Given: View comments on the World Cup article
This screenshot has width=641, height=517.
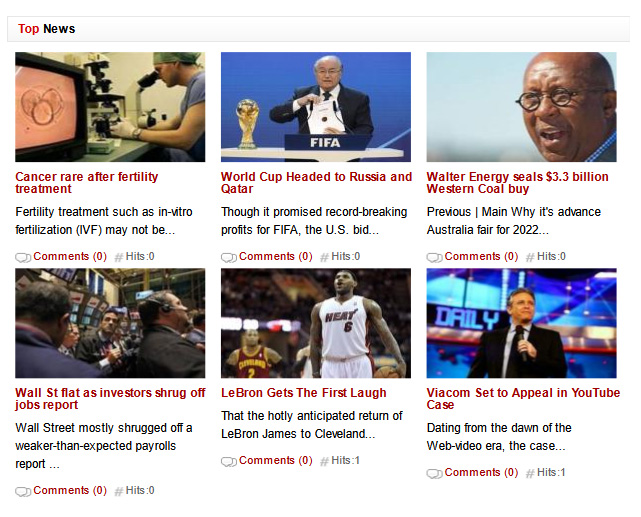Looking at the screenshot, I should point(275,257).
